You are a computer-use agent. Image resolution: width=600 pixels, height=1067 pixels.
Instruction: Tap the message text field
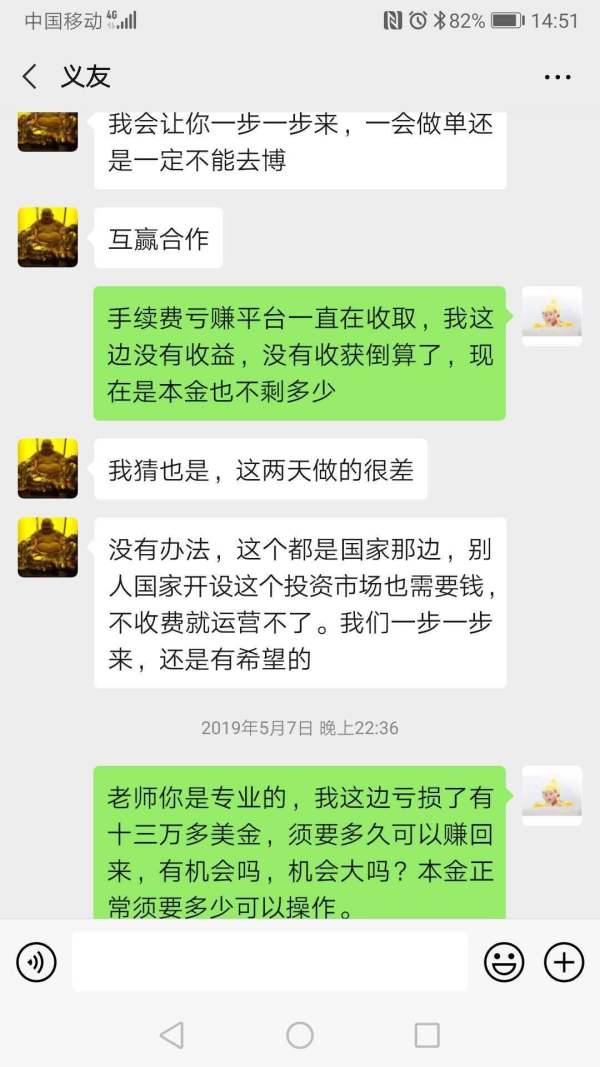(270, 962)
